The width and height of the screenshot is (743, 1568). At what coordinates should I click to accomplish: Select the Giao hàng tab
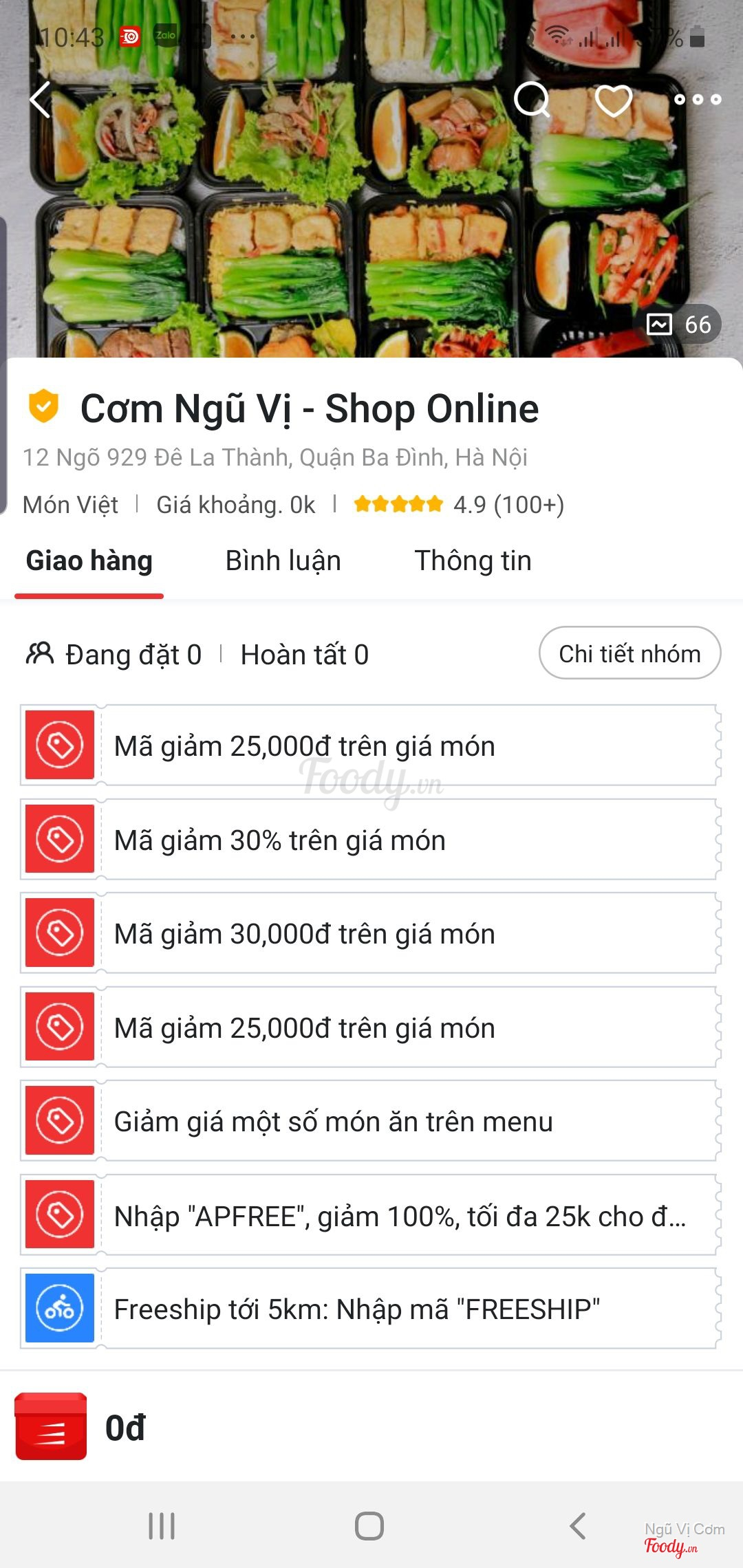(89, 561)
